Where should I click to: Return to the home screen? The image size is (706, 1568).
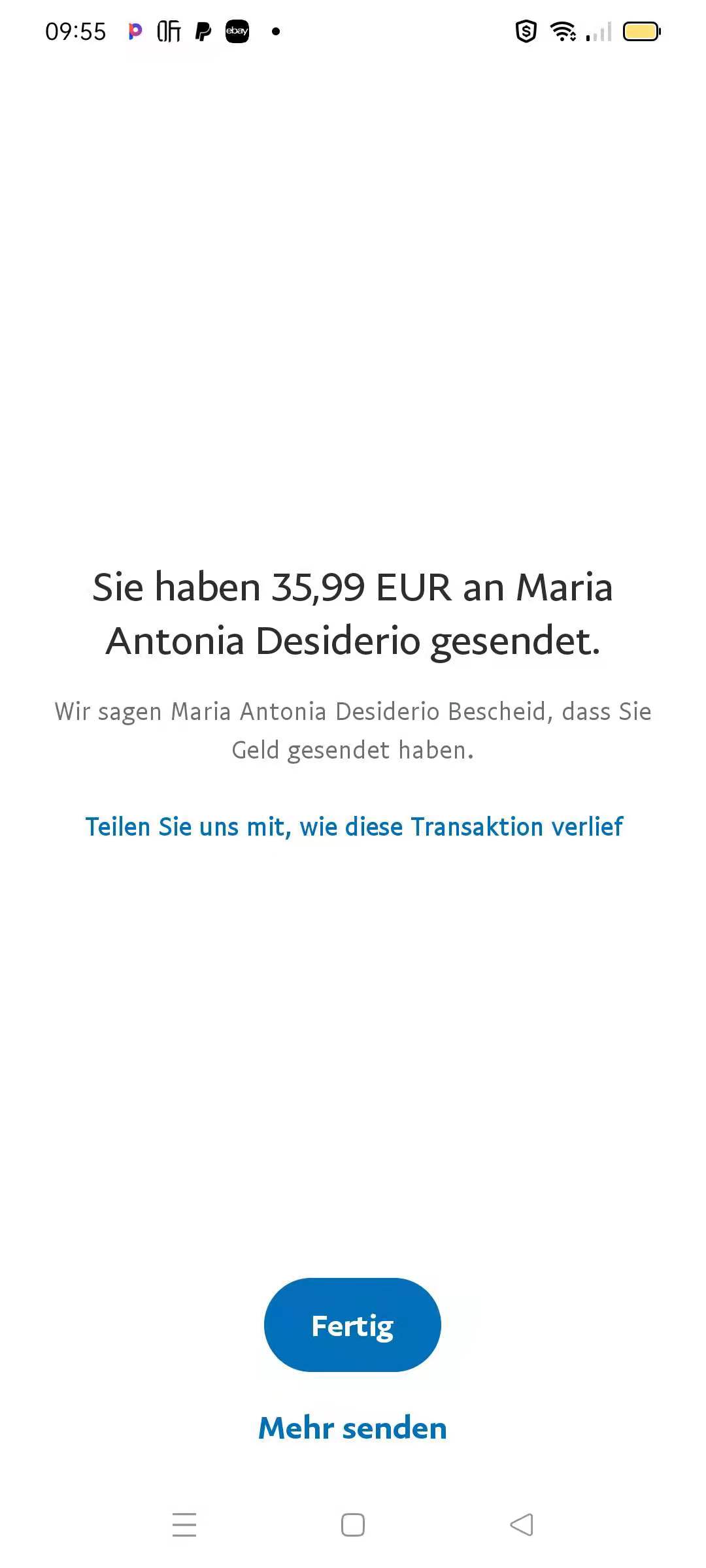(353, 1525)
